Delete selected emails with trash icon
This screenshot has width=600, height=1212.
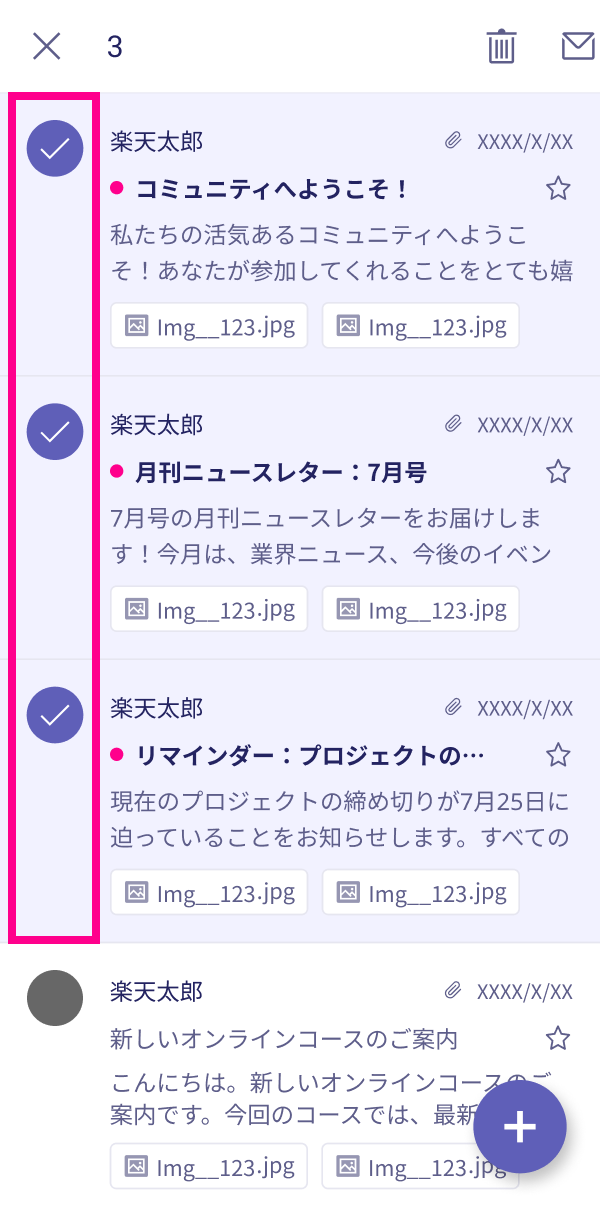point(501,47)
